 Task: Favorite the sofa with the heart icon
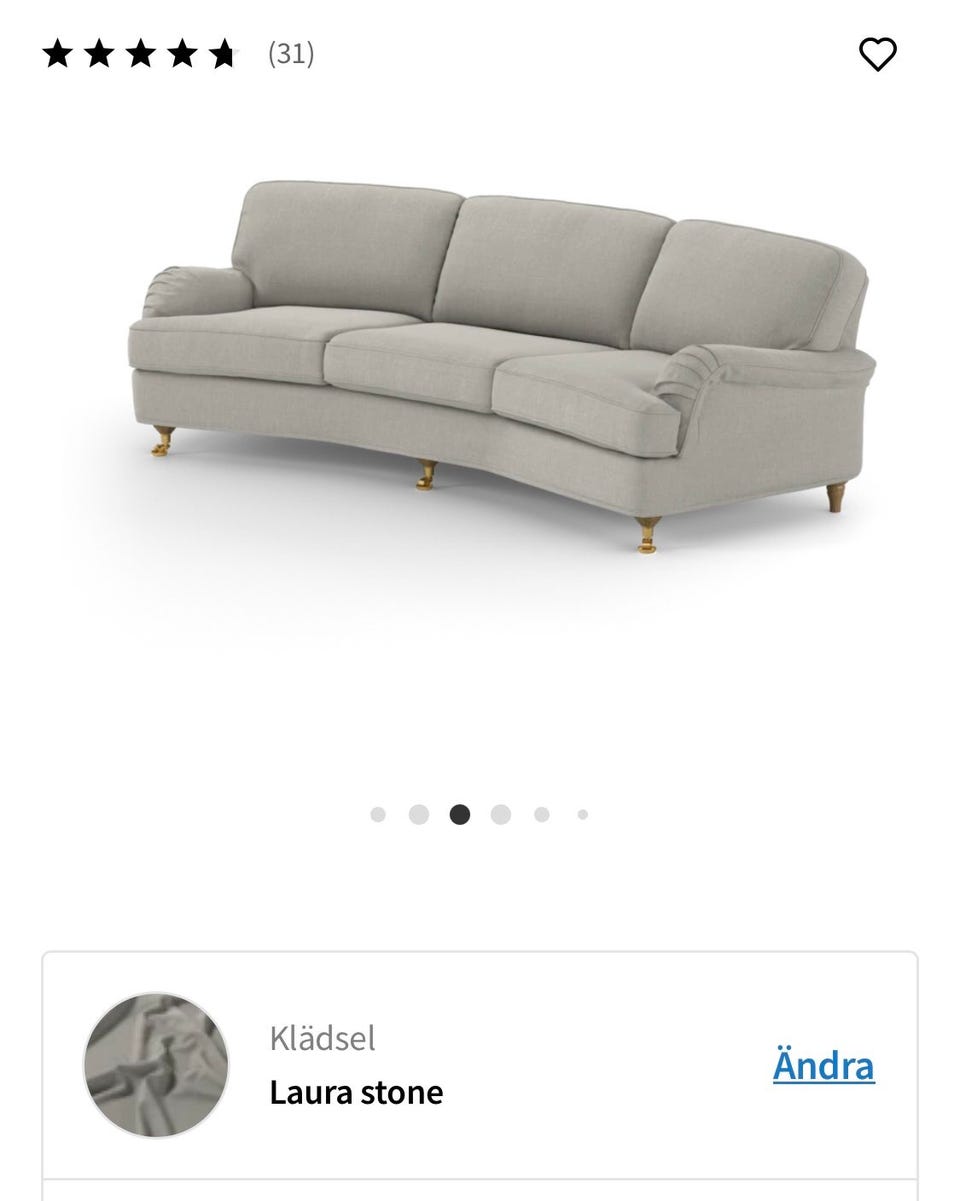click(877, 56)
